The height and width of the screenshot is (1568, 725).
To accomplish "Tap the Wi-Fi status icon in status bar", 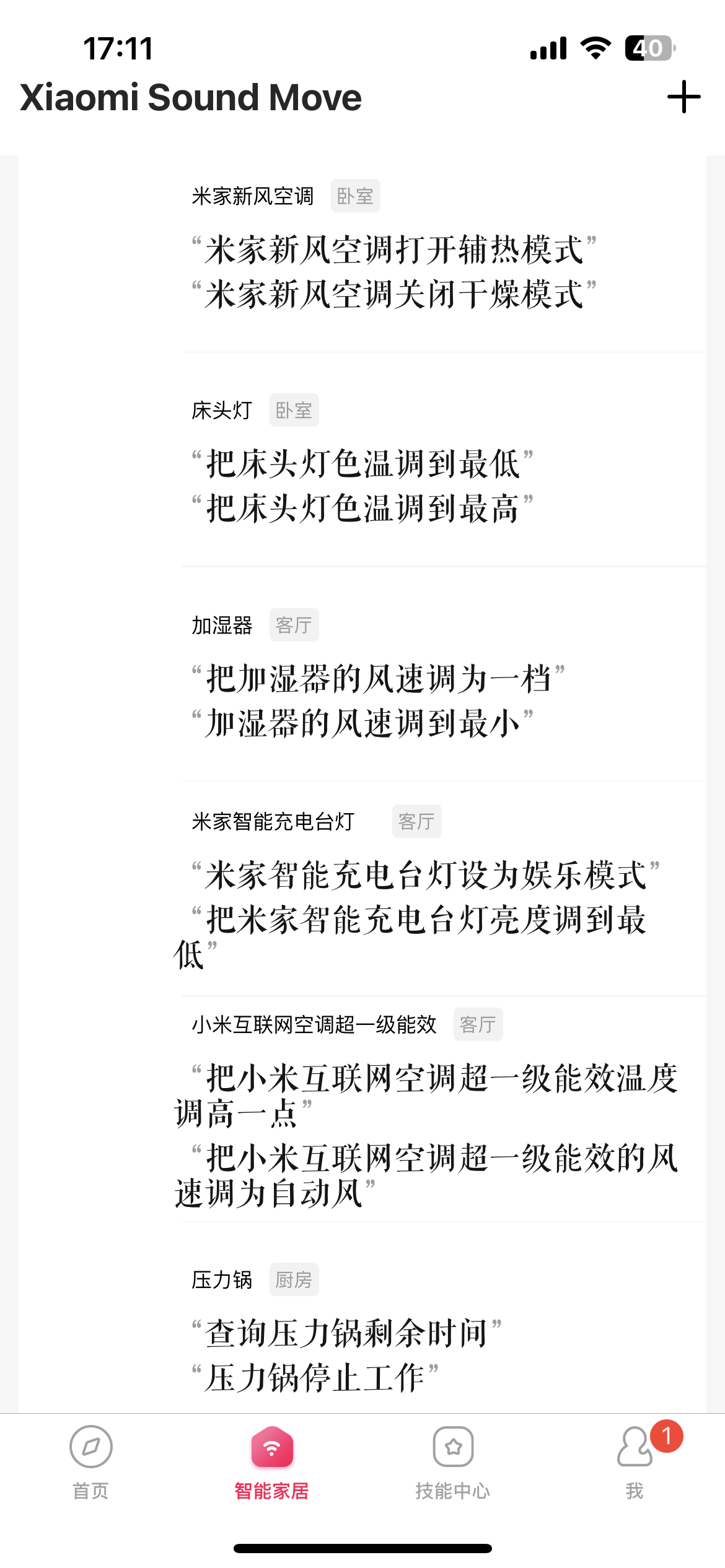I will click(594, 48).
